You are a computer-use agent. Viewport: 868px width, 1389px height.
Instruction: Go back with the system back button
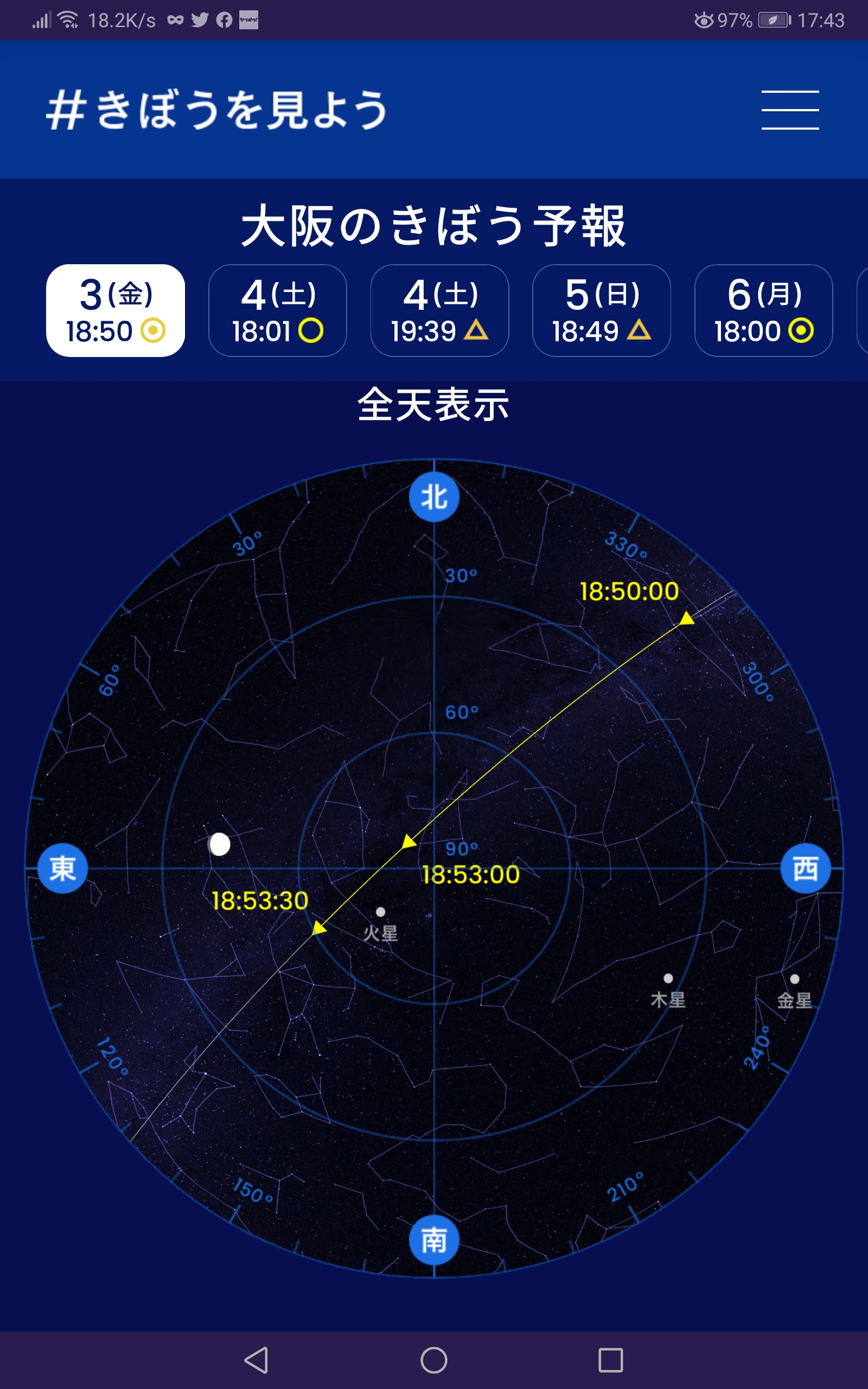[x=256, y=1360]
